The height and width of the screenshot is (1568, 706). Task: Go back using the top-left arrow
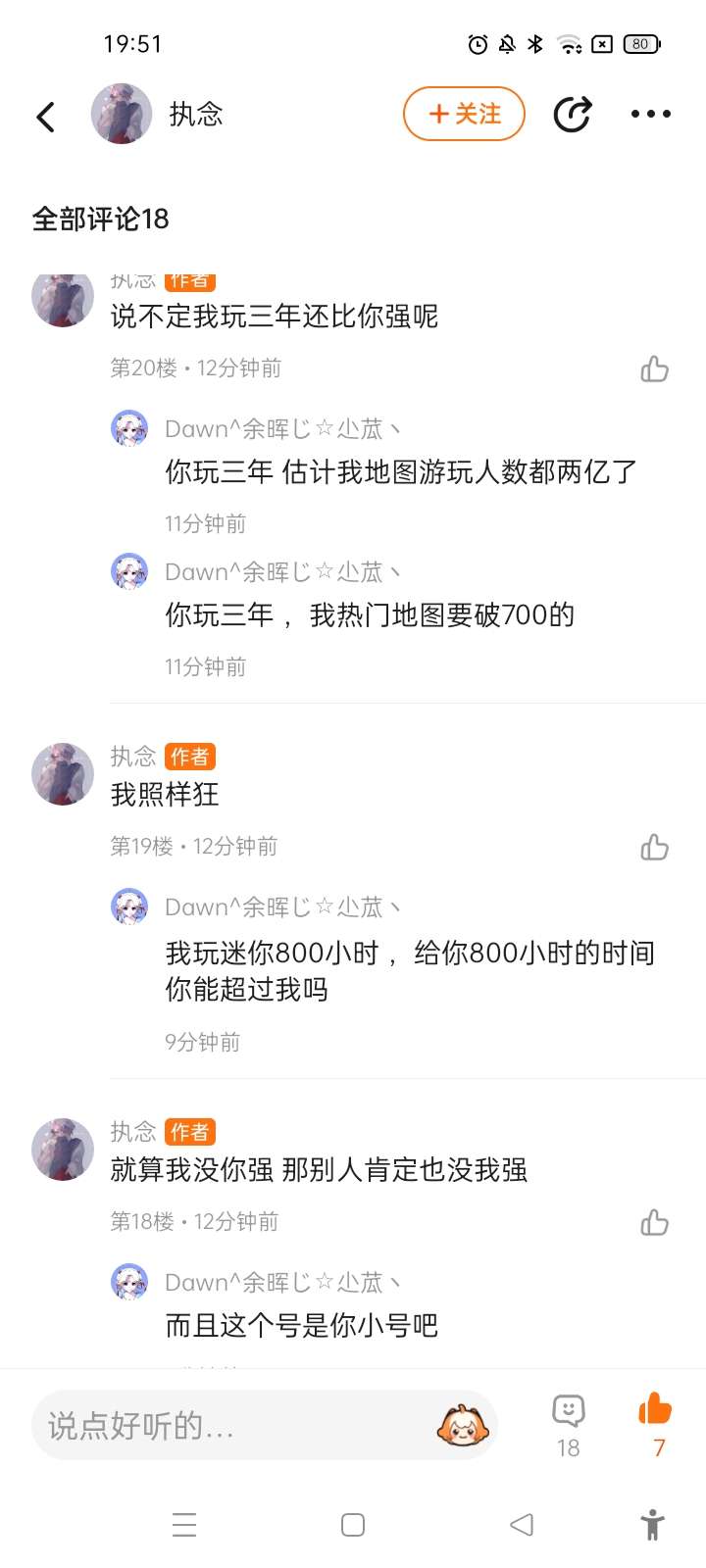coord(45,117)
